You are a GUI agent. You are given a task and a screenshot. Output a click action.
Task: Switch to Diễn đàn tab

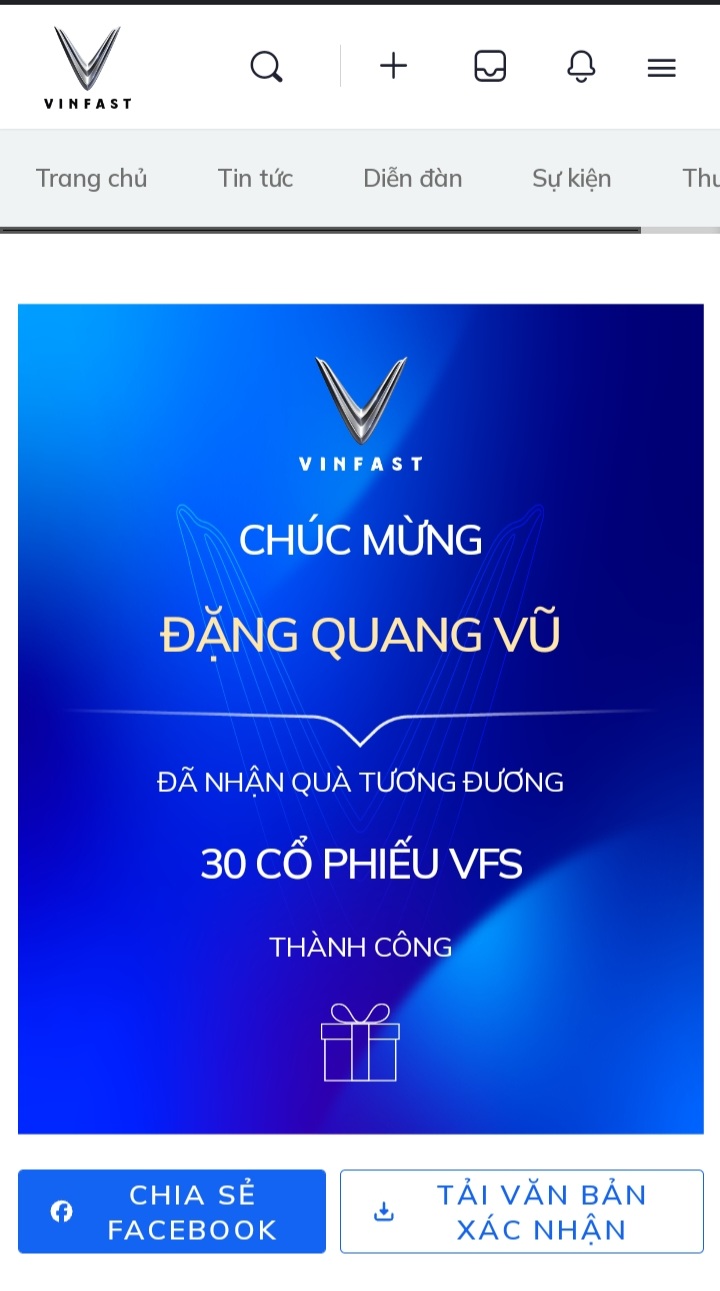[x=412, y=178]
